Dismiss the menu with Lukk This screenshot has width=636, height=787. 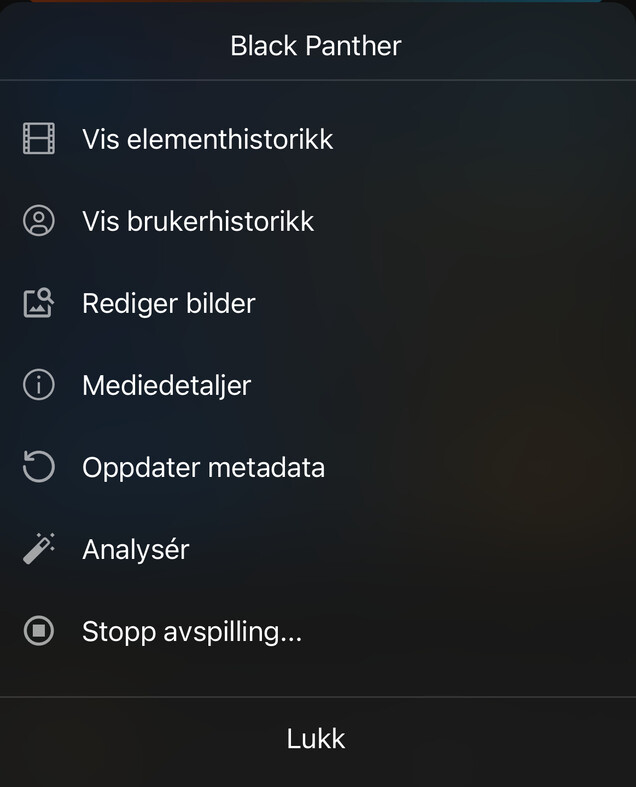click(x=316, y=739)
